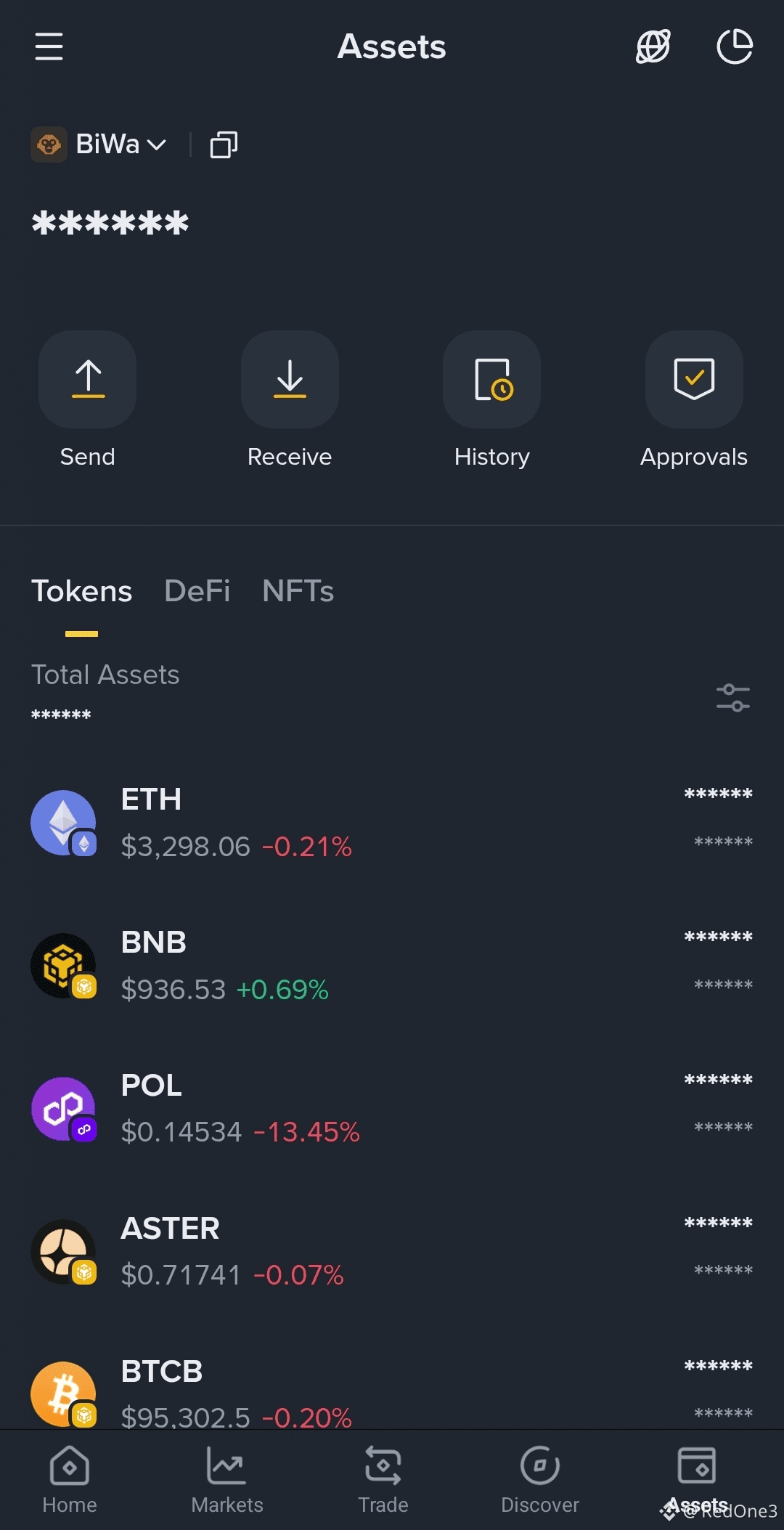Image resolution: width=784 pixels, height=1530 pixels.
Task: Open the ETH token details
Action: click(x=392, y=823)
